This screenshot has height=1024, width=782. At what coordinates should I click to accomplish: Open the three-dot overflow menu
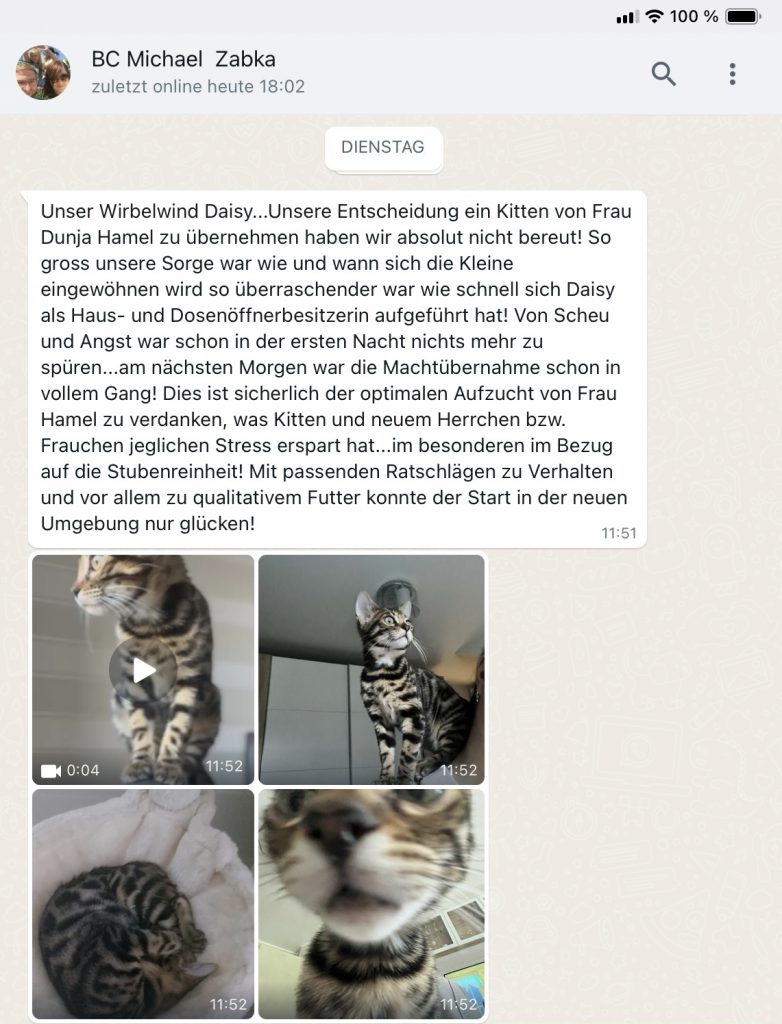(x=732, y=73)
